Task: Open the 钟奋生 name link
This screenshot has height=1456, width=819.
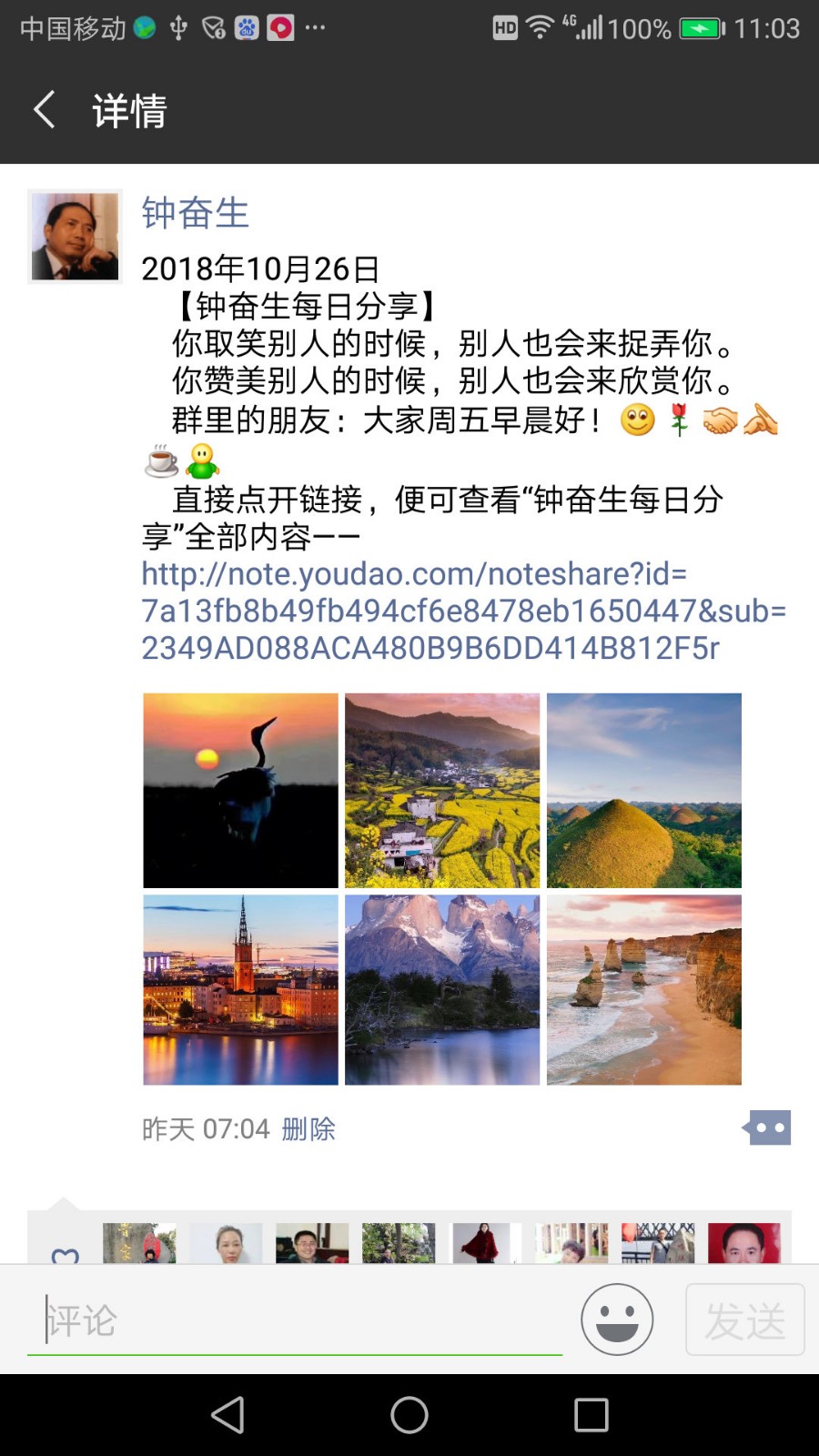Action: (x=195, y=213)
